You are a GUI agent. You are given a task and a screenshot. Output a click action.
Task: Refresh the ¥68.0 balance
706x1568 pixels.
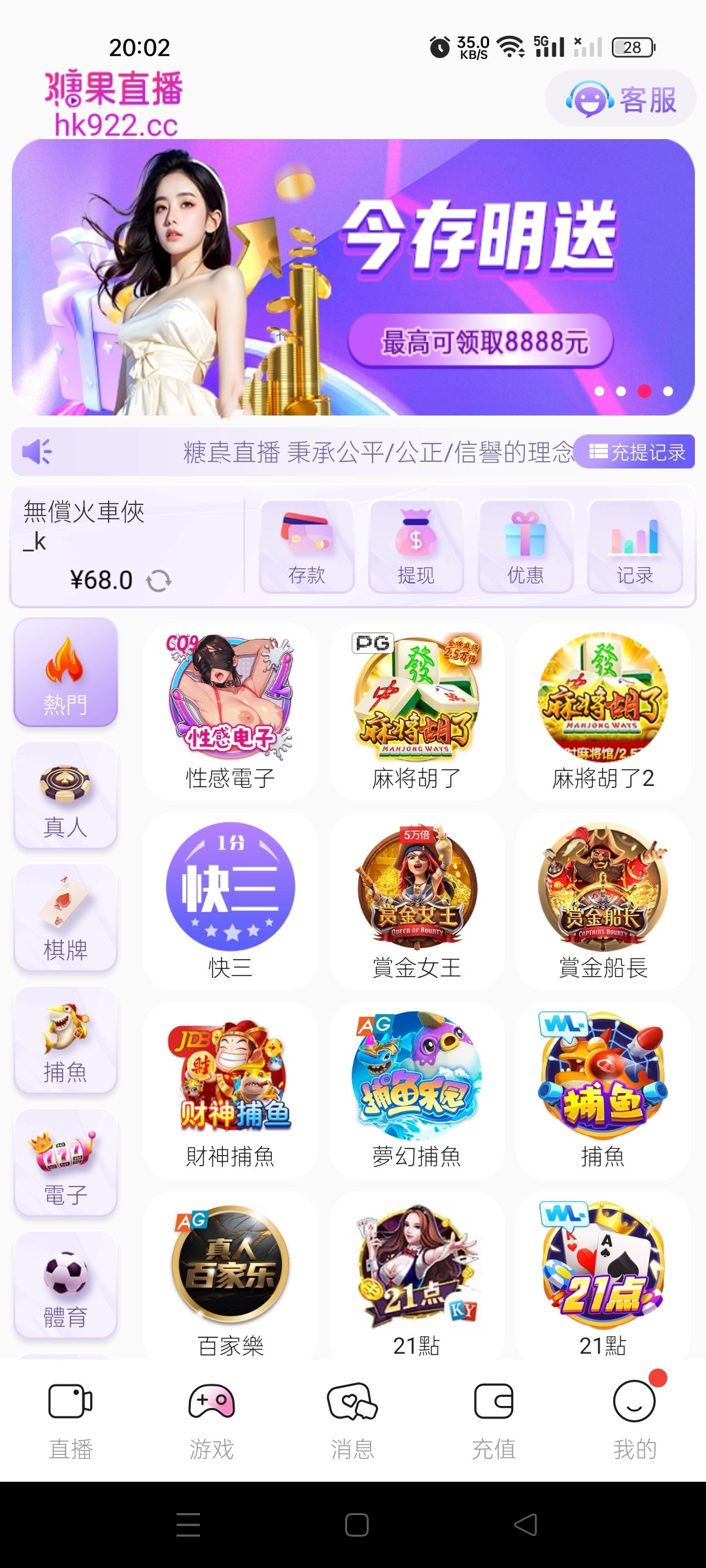[x=159, y=580]
